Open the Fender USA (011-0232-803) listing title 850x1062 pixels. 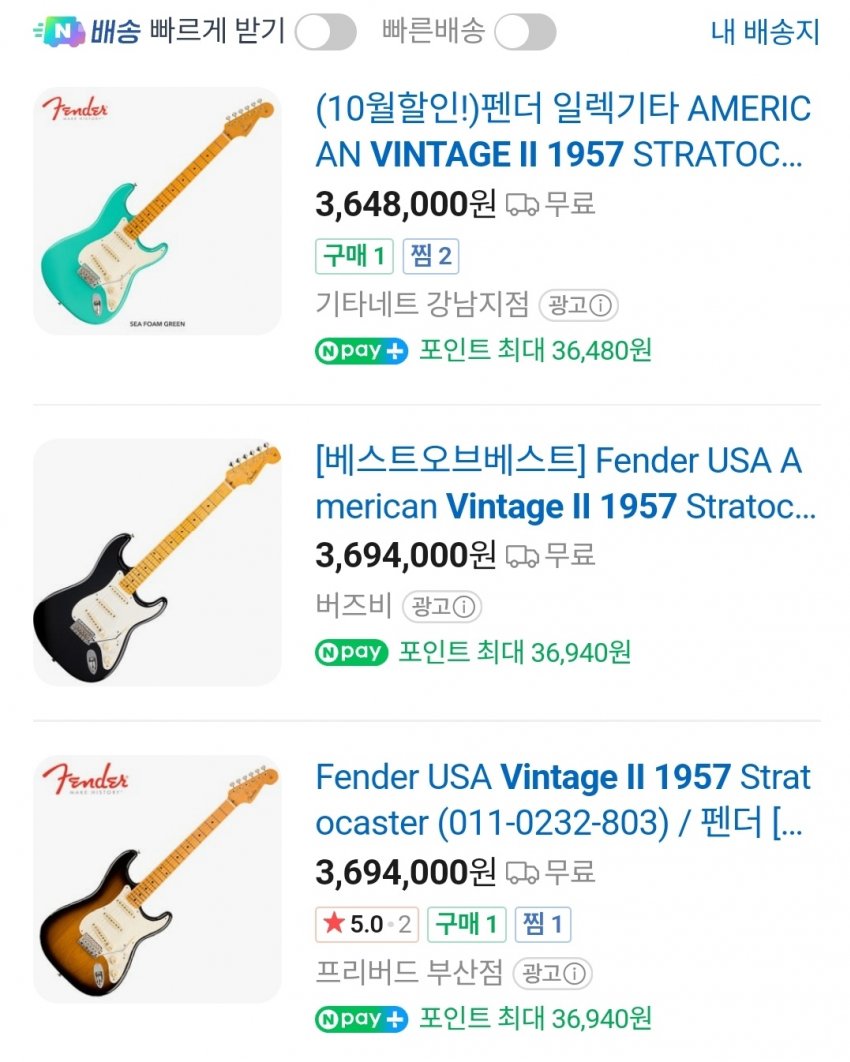(563, 799)
